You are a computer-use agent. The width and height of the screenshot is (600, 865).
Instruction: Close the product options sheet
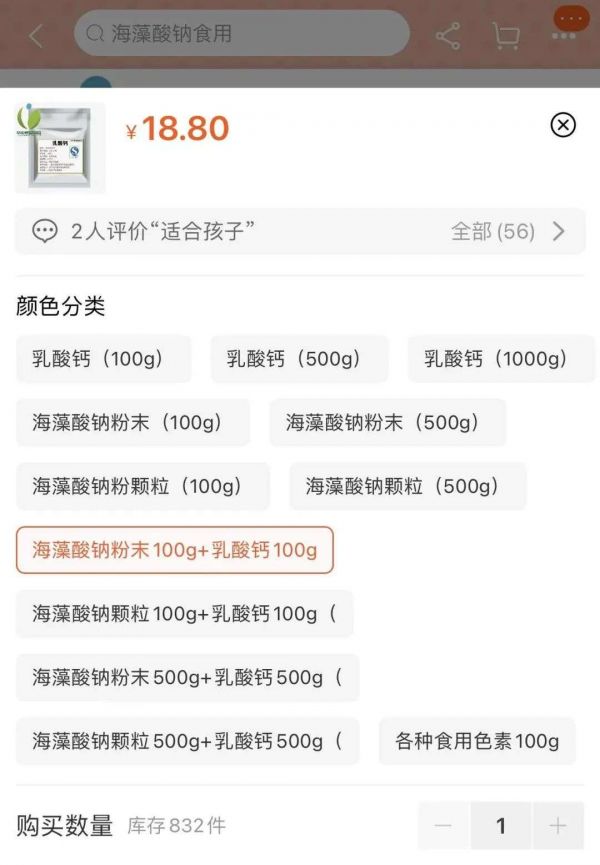(563, 125)
